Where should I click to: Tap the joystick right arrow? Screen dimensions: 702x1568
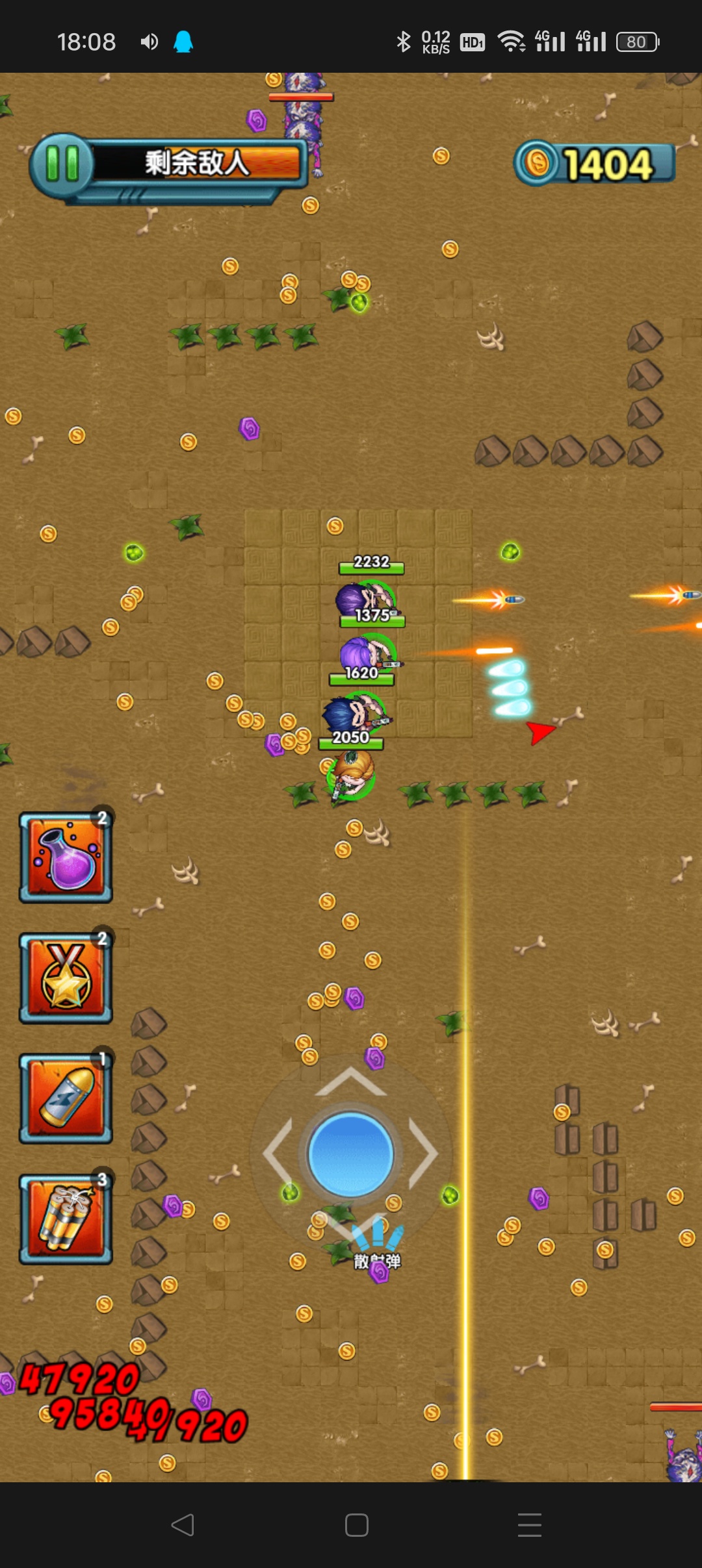pos(424,1154)
